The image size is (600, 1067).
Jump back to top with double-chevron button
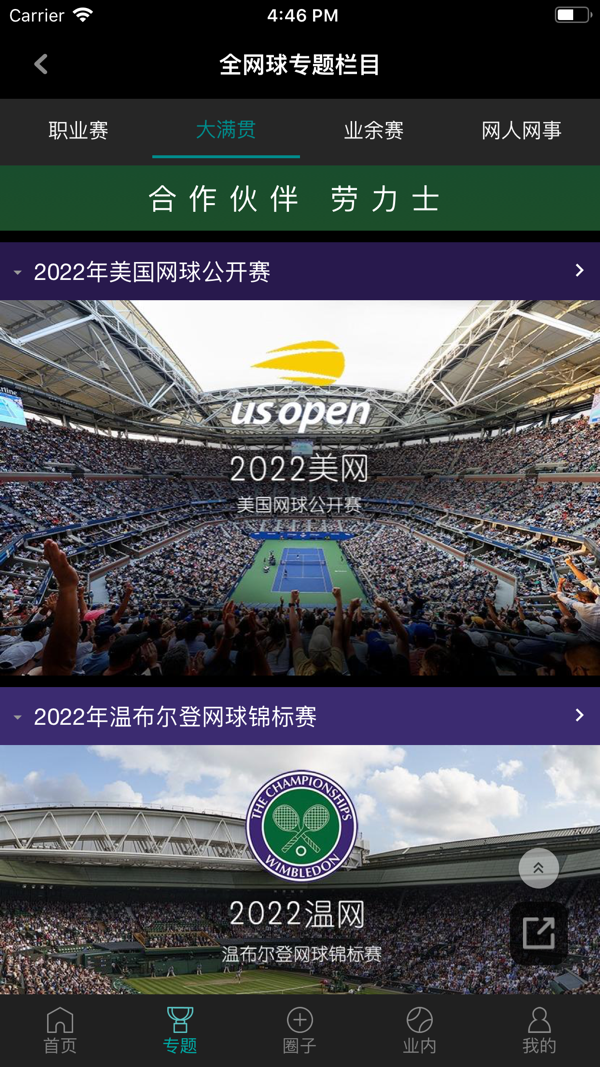tap(538, 868)
